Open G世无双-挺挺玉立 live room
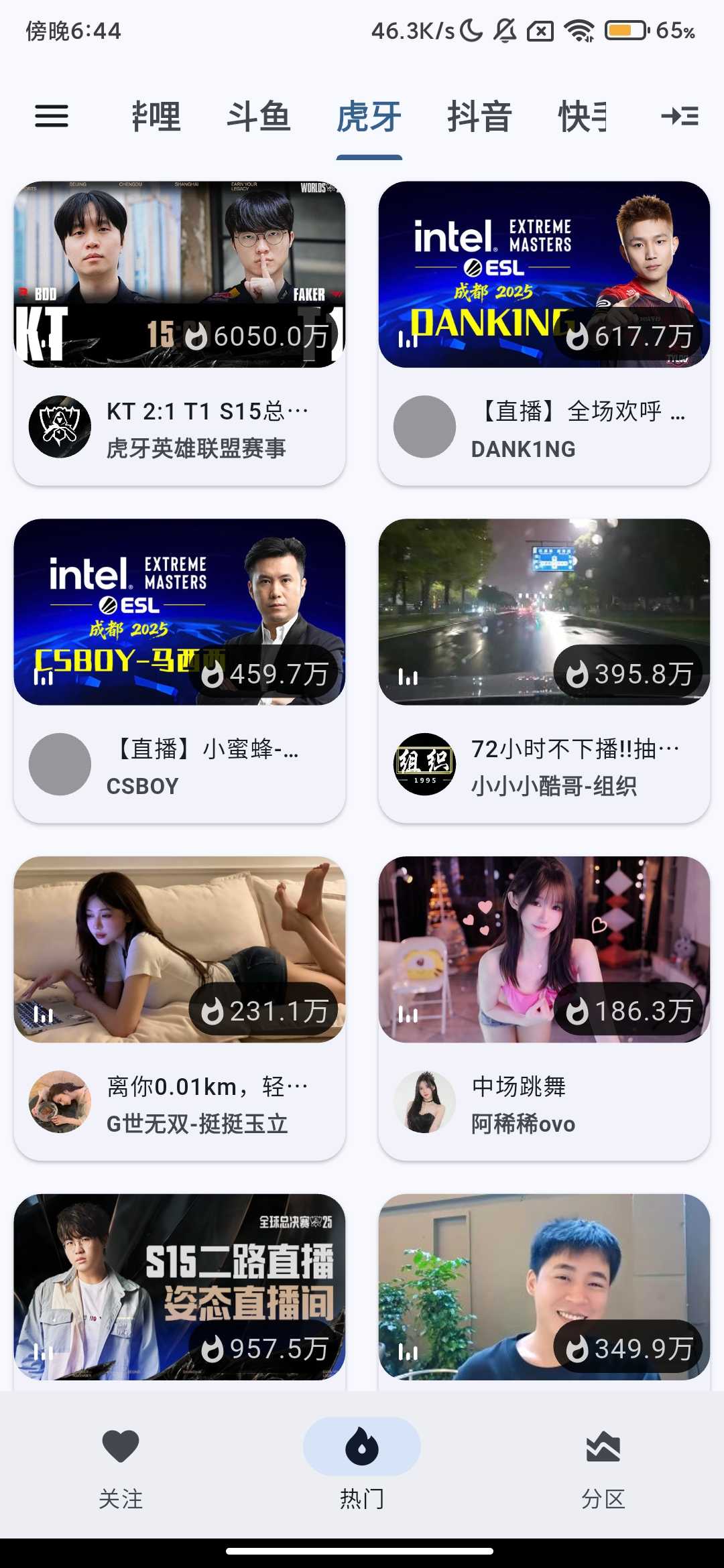 [180, 1008]
